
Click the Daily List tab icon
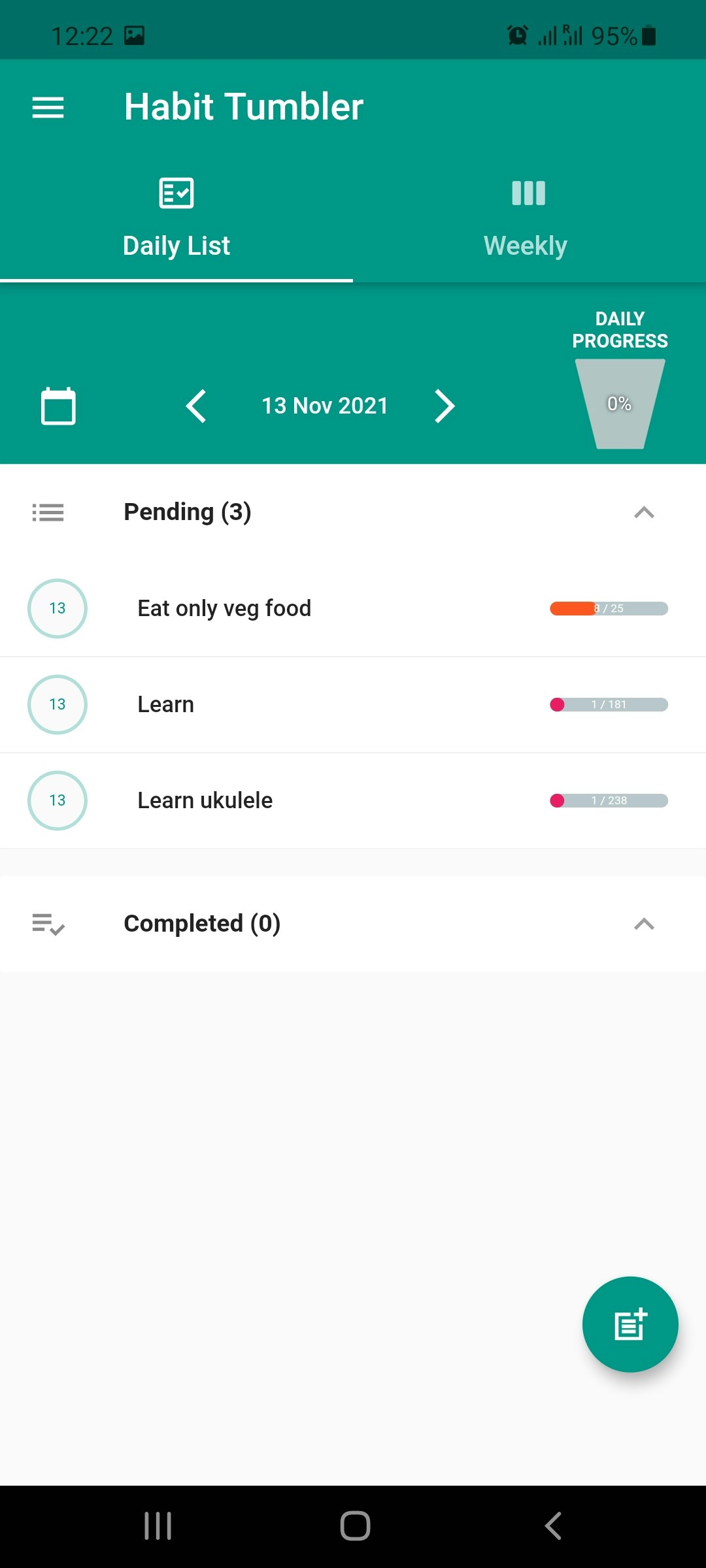[x=176, y=193]
